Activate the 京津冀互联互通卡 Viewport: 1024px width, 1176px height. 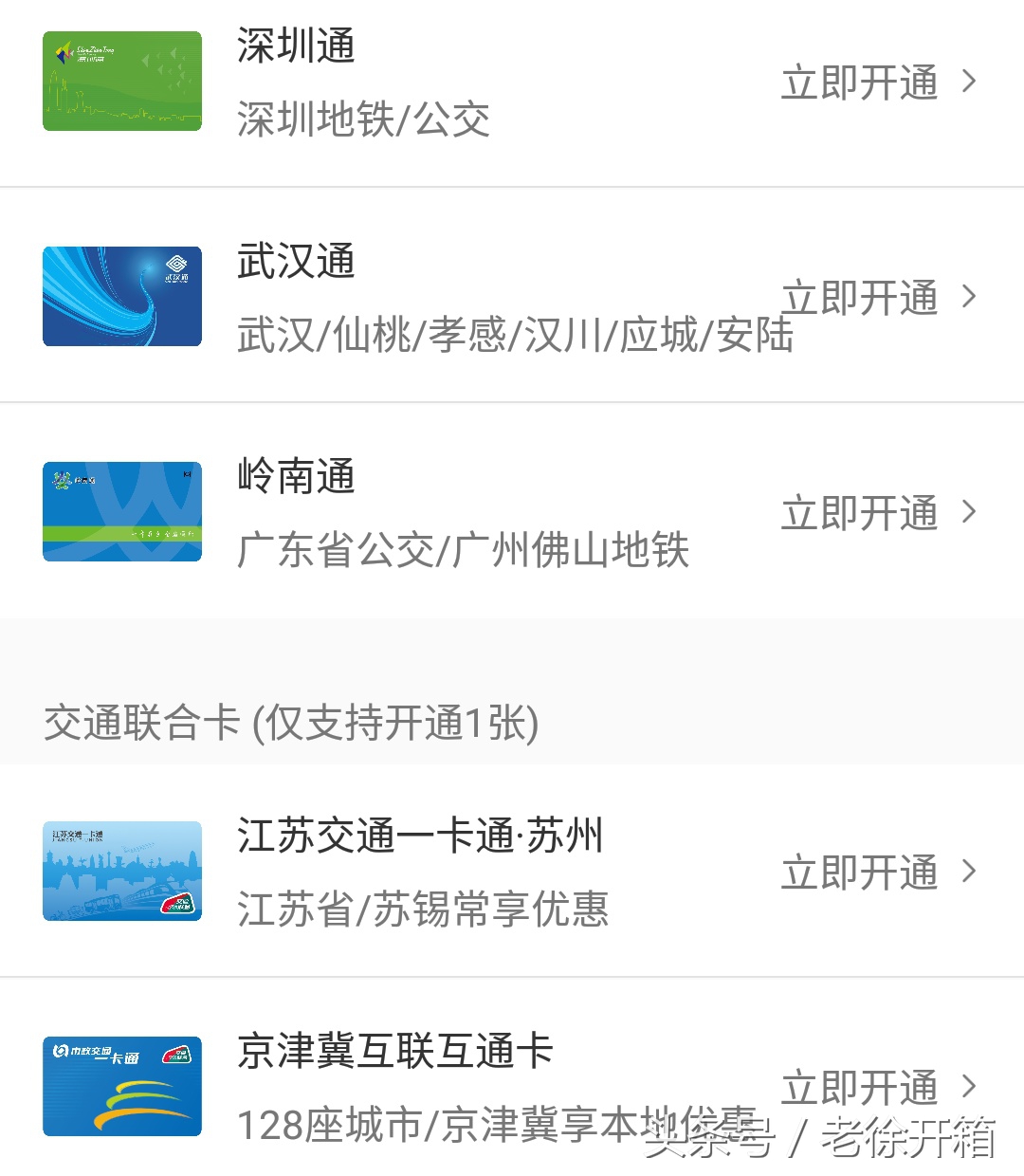(x=858, y=1088)
